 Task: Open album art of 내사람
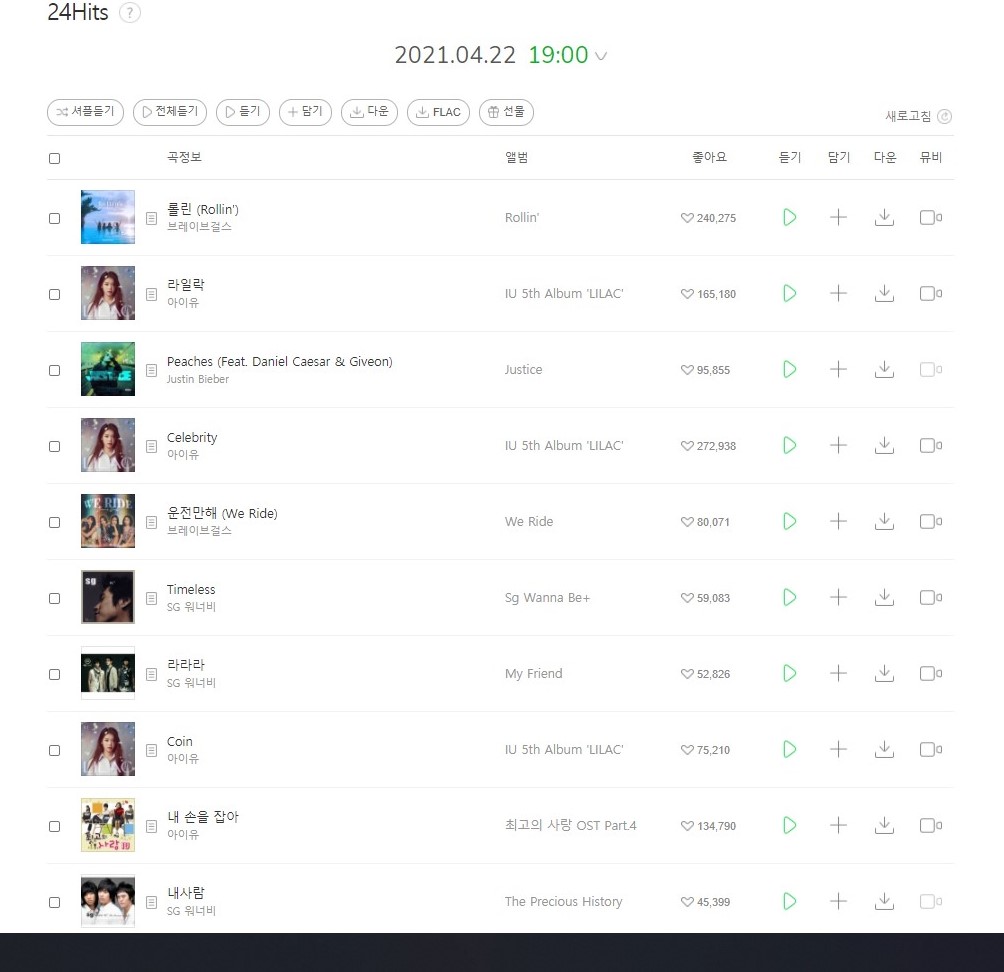tap(108, 901)
